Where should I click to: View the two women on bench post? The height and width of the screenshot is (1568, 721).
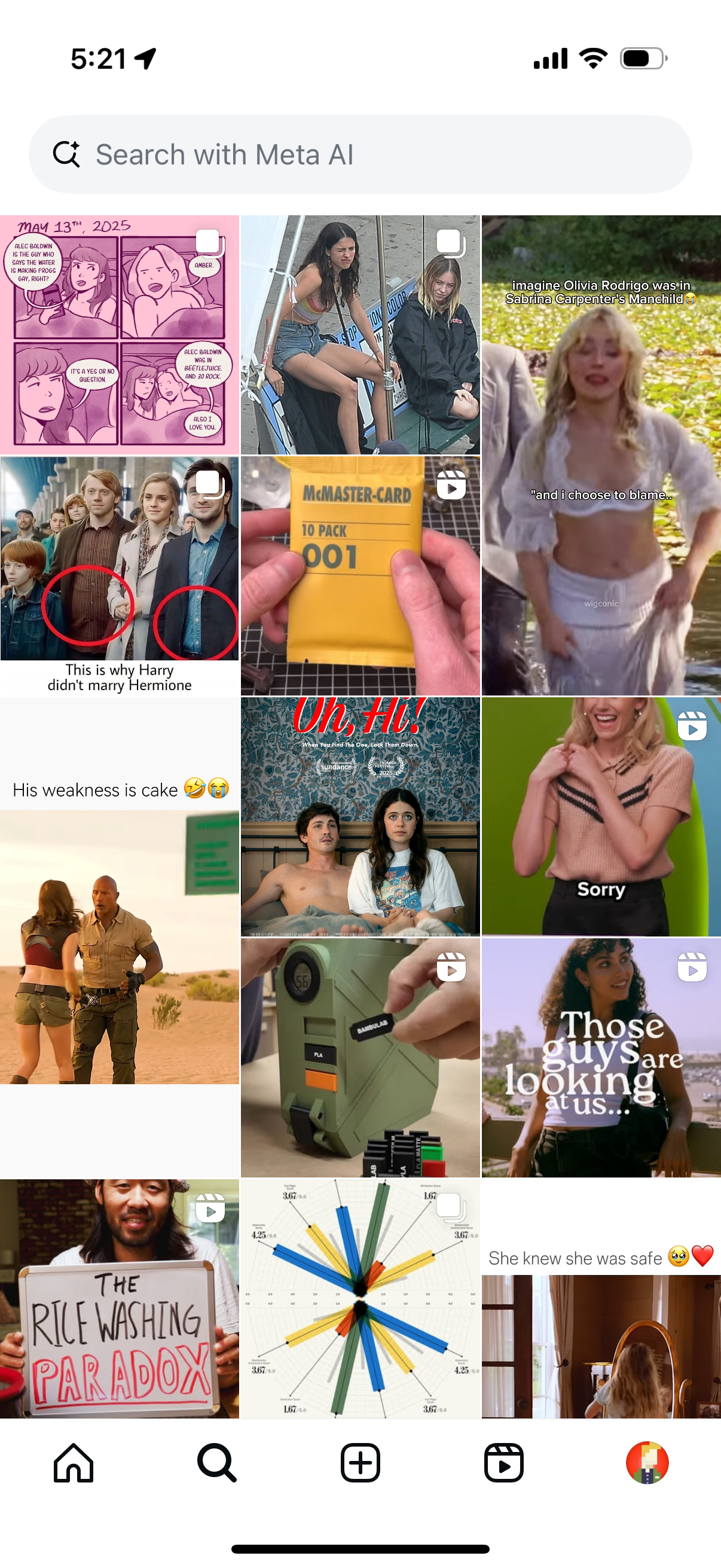(x=360, y=335)
